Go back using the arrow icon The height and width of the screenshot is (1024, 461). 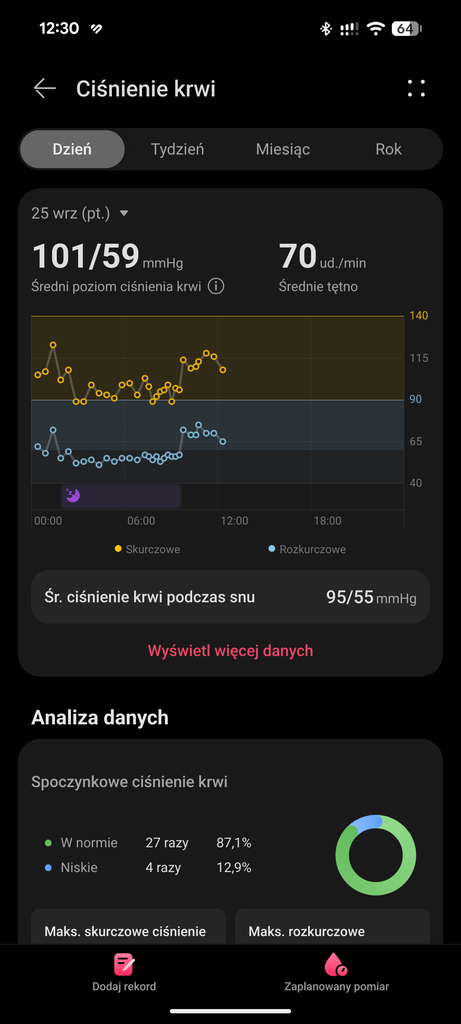click(x=44, y=88)
